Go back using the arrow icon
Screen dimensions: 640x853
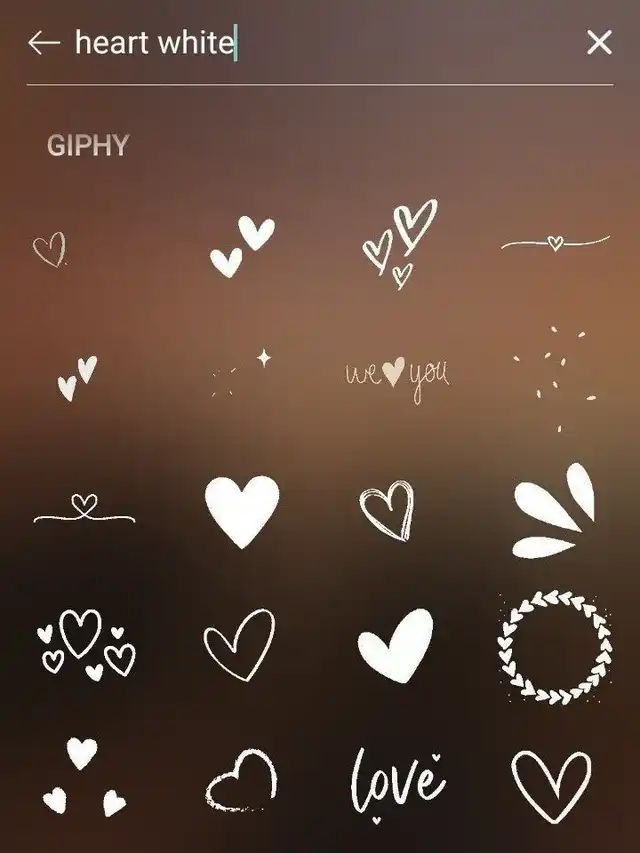44,43
